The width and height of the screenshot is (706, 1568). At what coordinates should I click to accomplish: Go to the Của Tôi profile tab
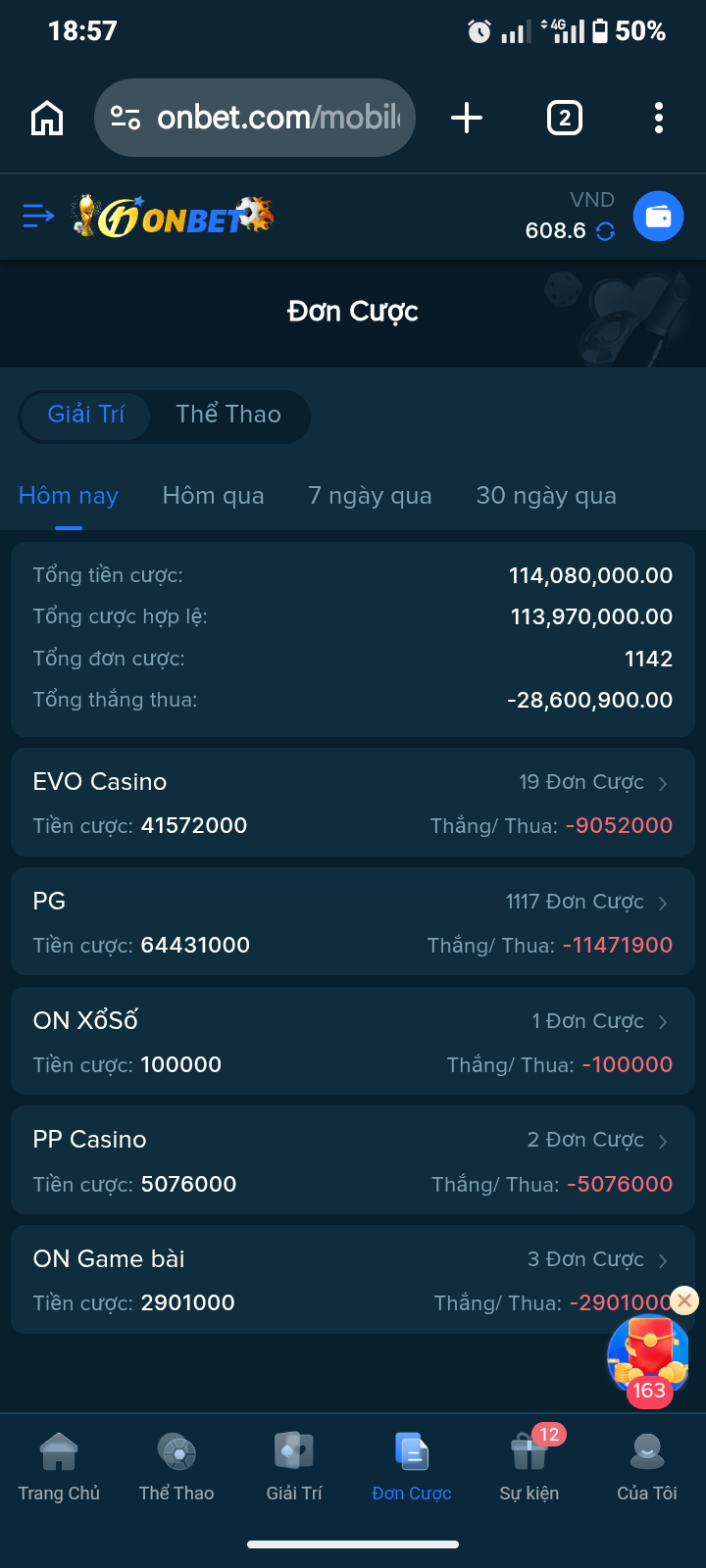pos(647,1467)
